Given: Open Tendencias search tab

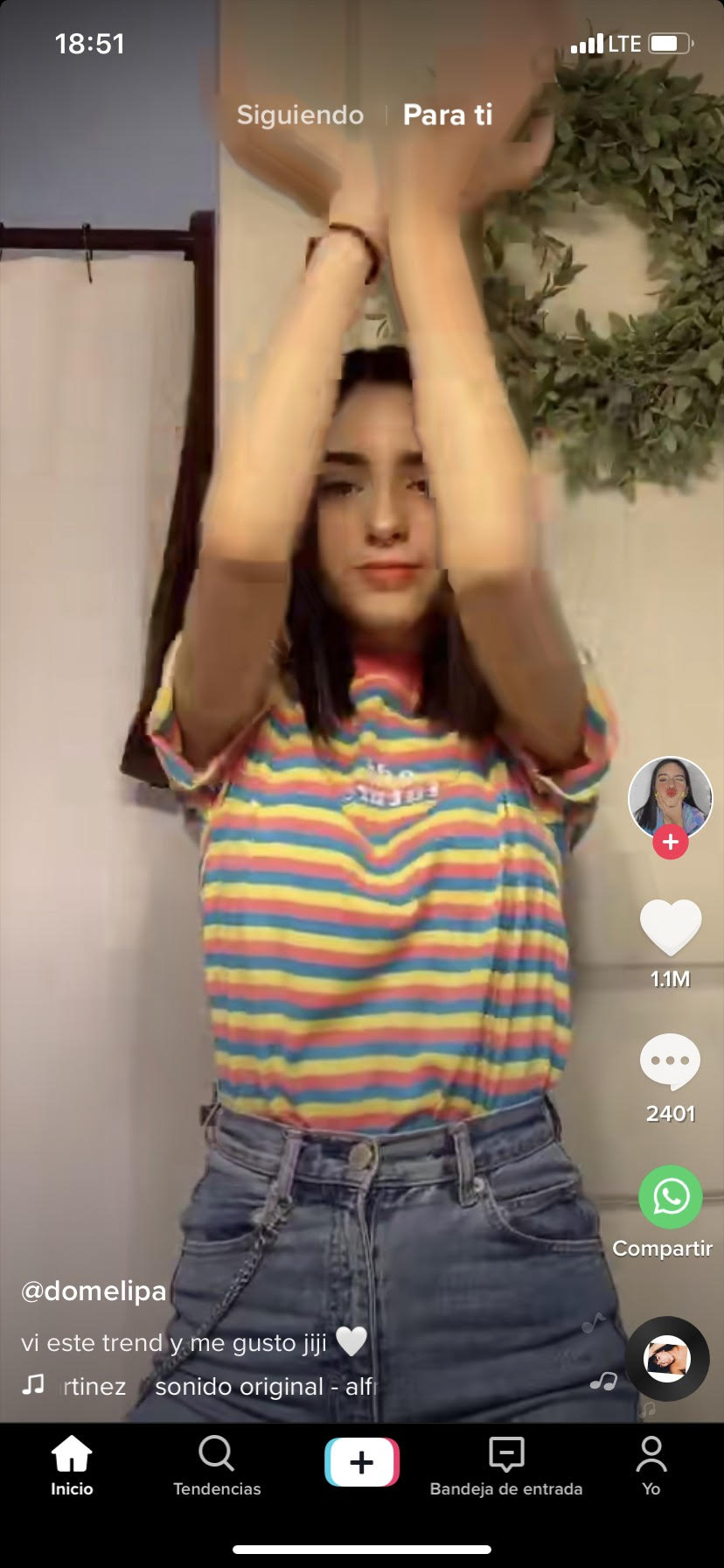Looking at the screenshot, I should tap(217, 1466).
